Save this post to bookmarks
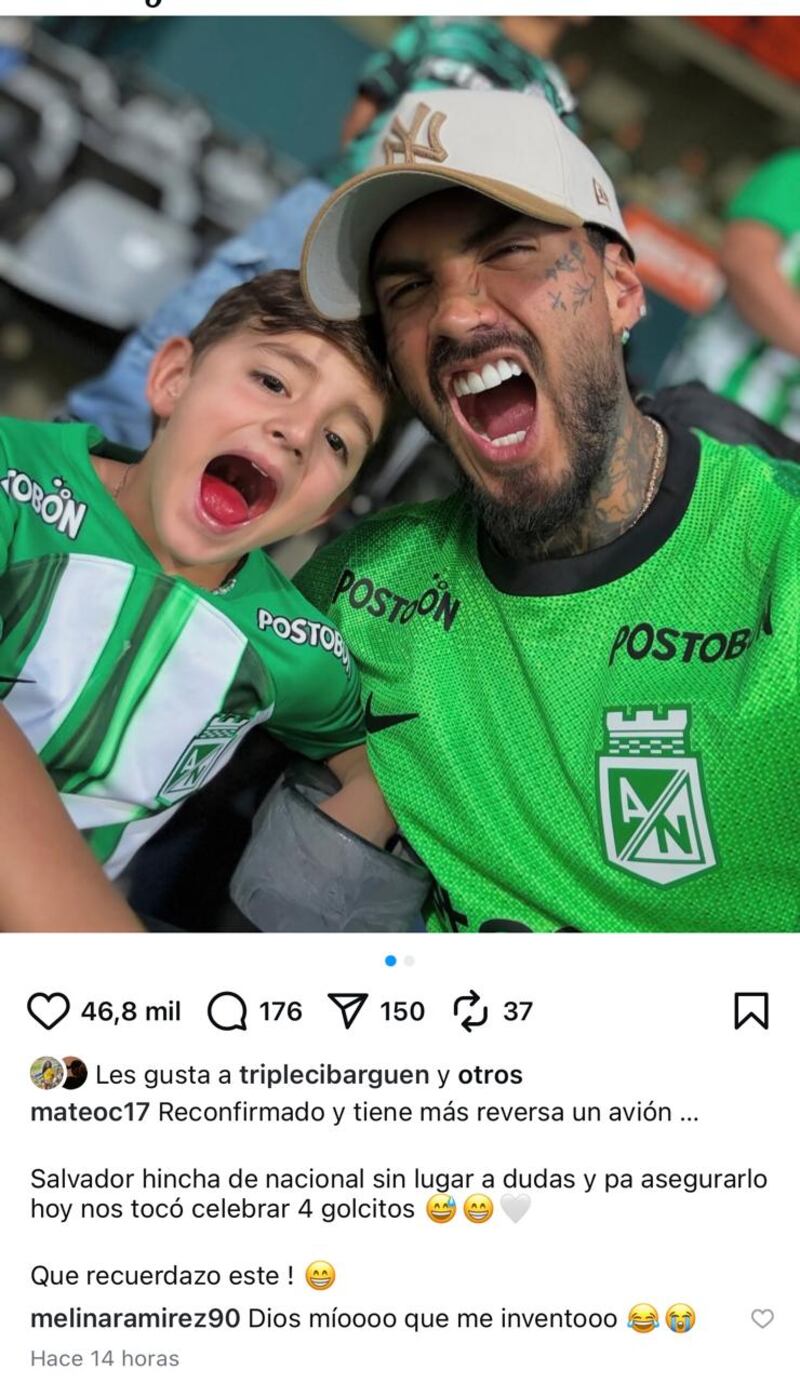The image size is (800, 1383). pos(751,1011)
